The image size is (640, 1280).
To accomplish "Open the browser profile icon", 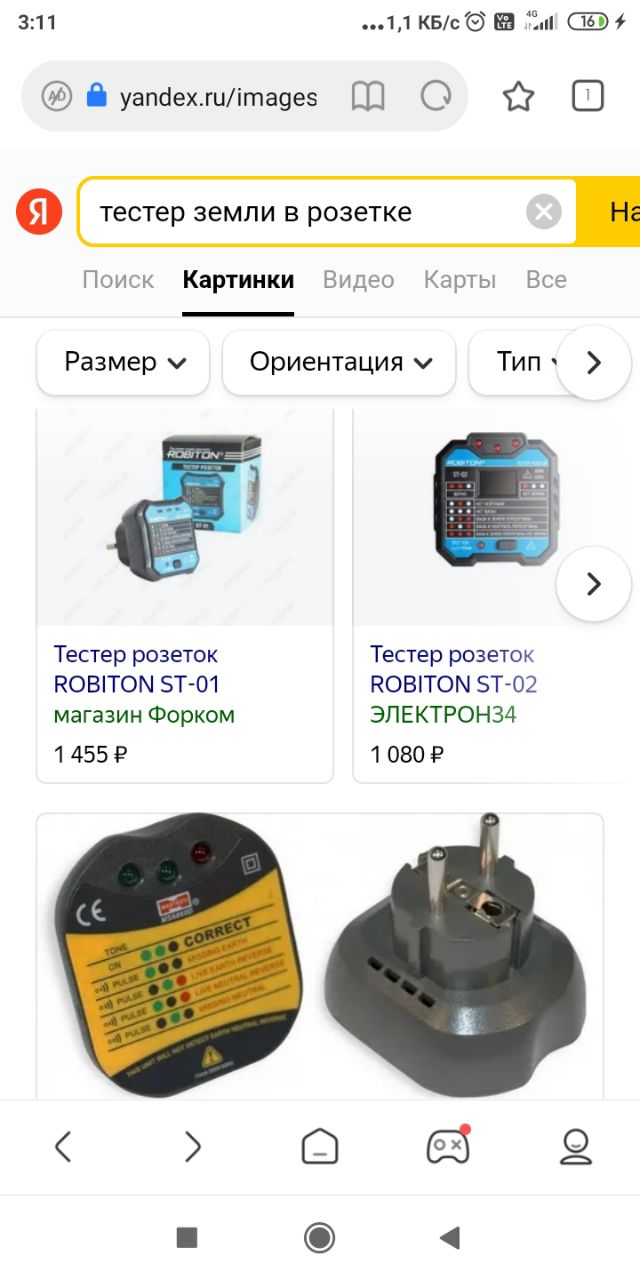I will tap(576, 1146).
